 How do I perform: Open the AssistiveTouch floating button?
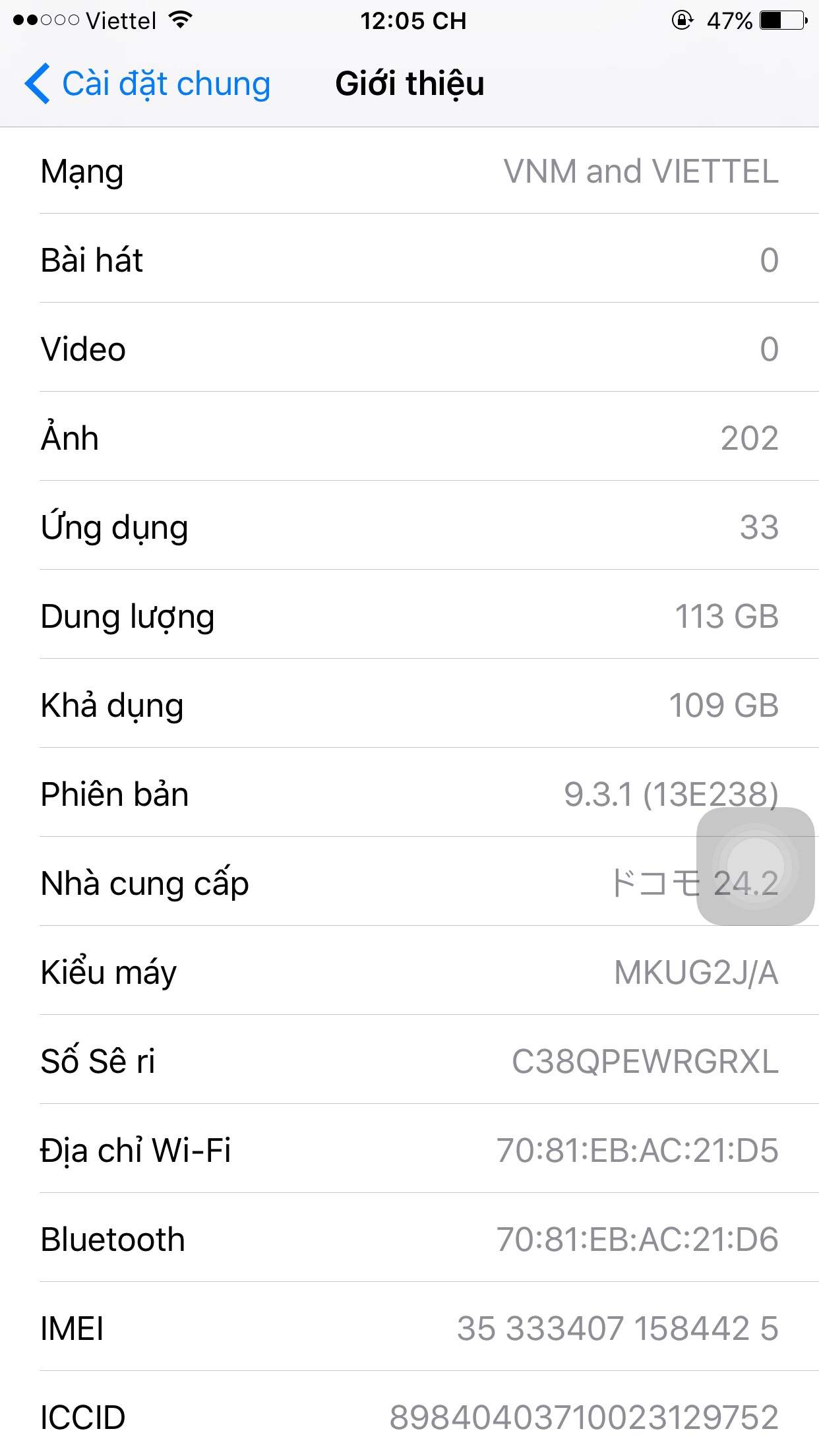point(755,866)
